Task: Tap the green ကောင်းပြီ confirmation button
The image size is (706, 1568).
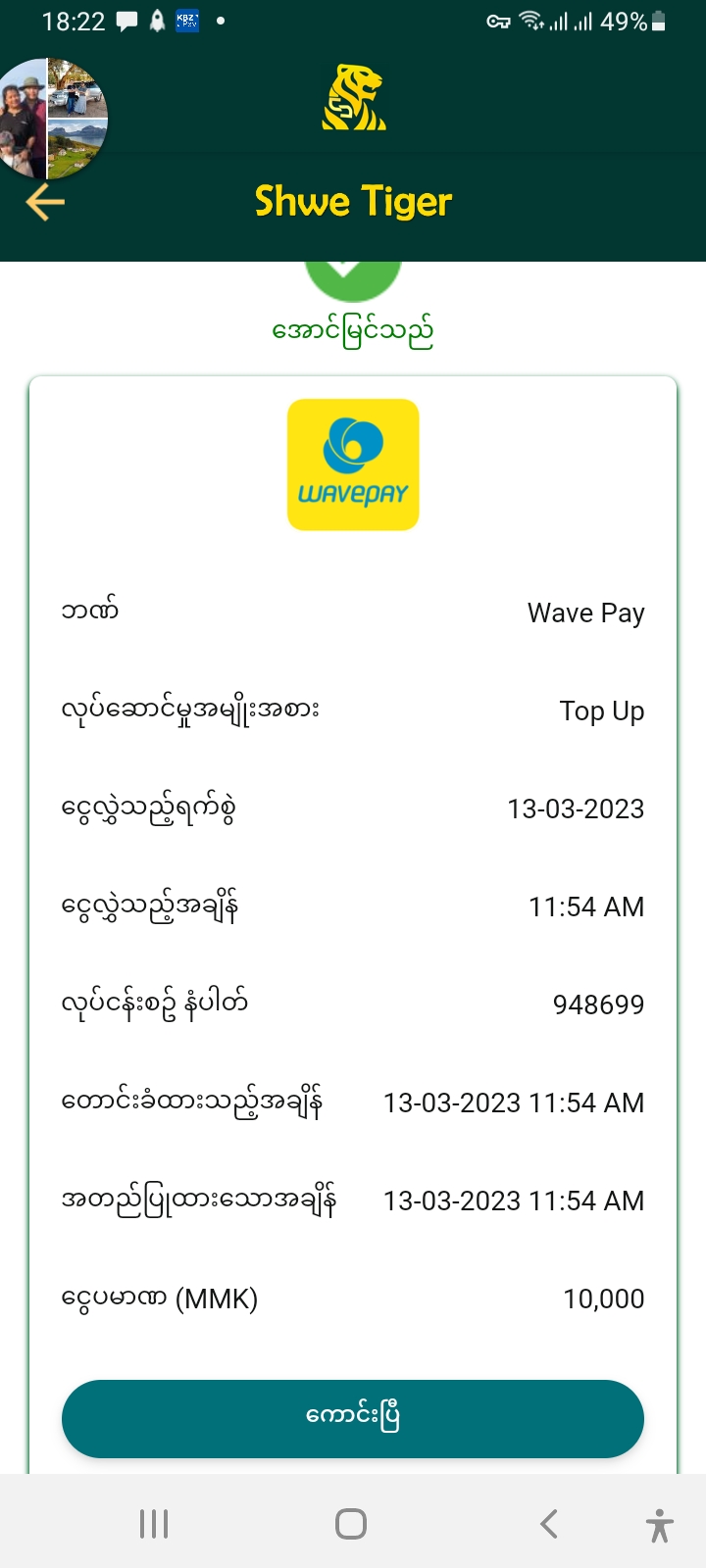Action: pos(353,1418)
